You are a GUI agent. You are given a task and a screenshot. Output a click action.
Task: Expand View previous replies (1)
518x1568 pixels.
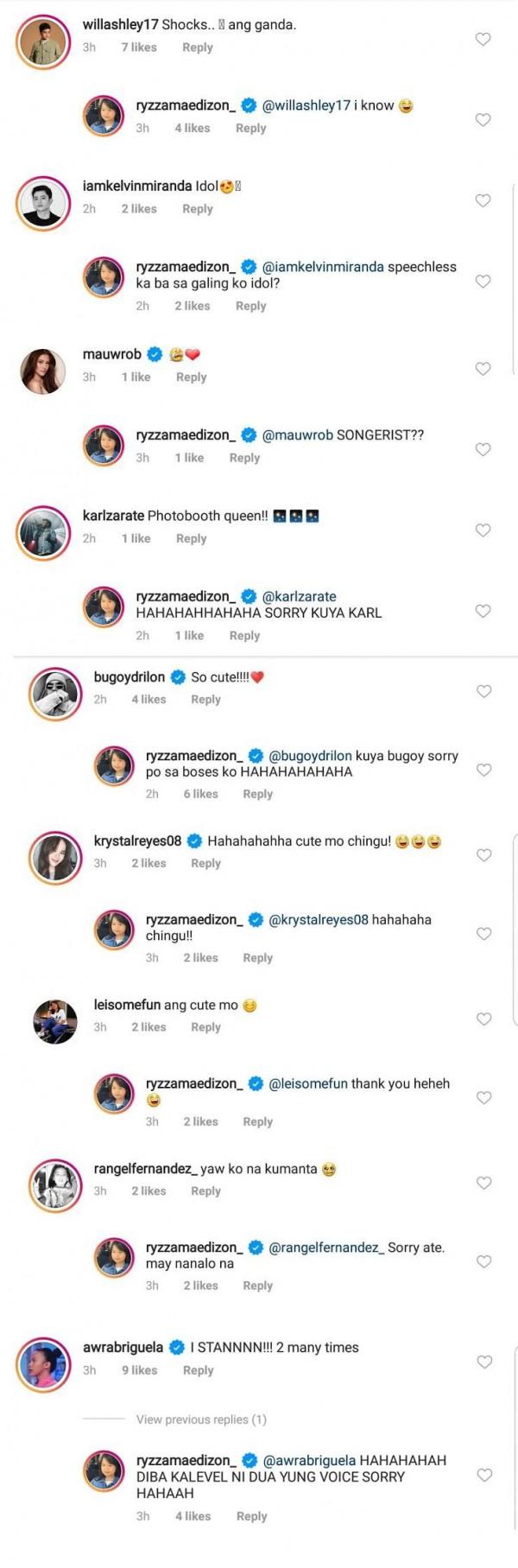pyautogui.click(x=201, y=1419)
